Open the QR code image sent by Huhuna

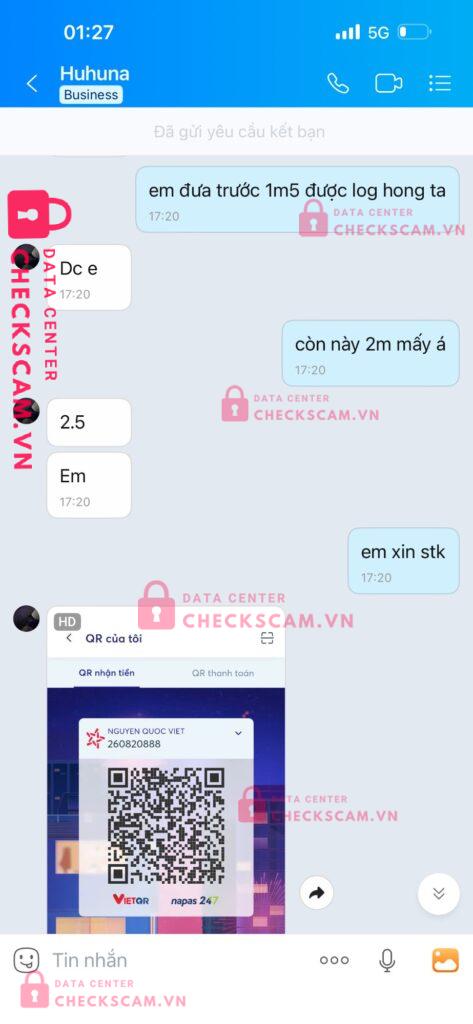point(166,769)
